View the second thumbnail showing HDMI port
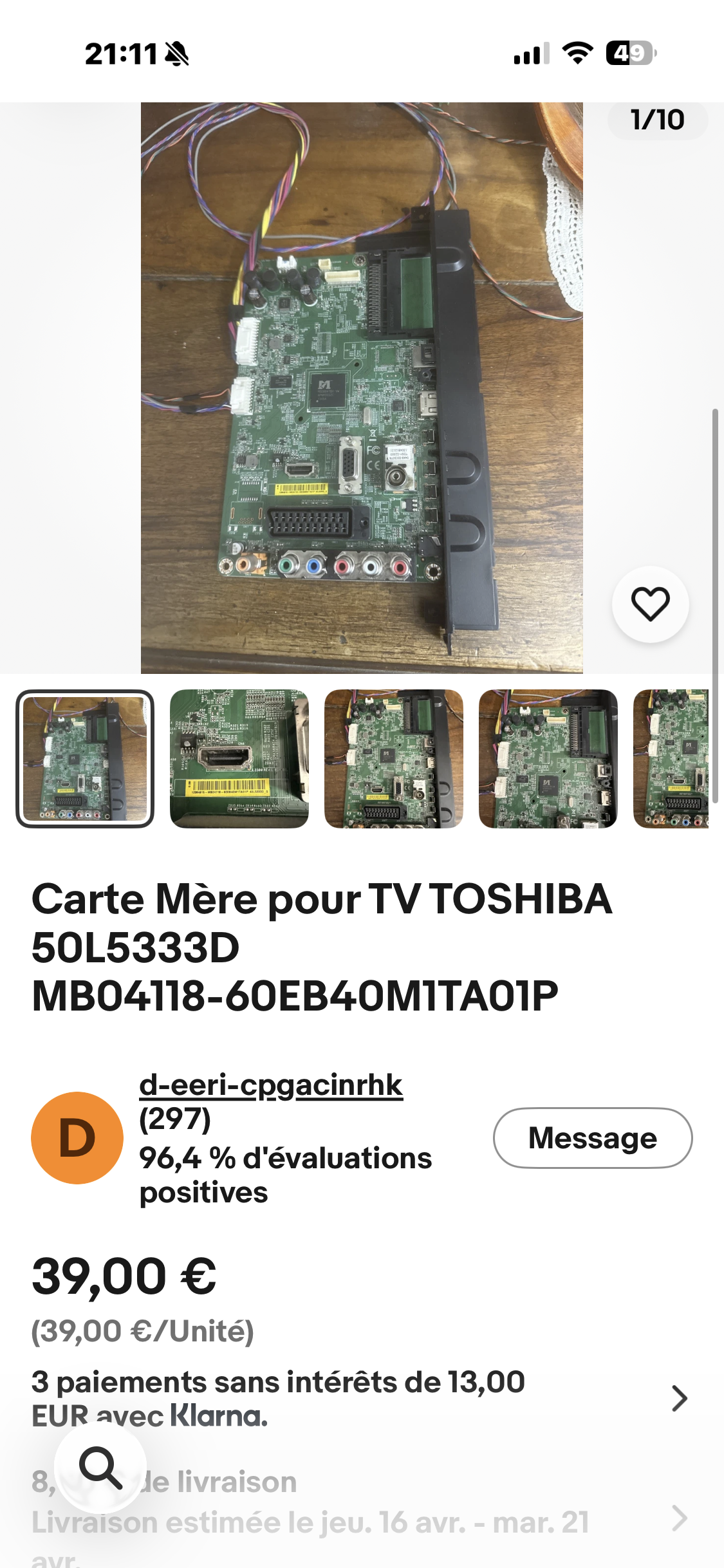 coord(239,759)
